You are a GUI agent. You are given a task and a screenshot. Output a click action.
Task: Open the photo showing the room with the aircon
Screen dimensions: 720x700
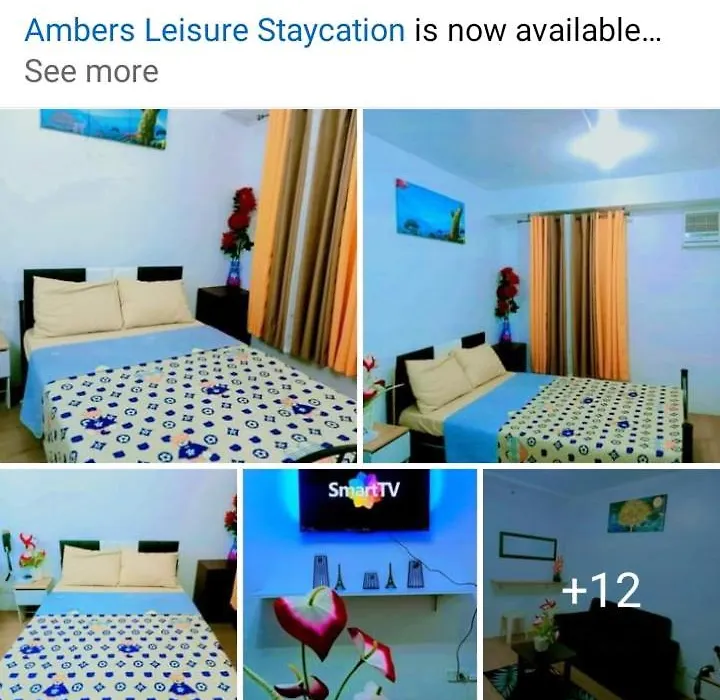[x=541, y=286]
